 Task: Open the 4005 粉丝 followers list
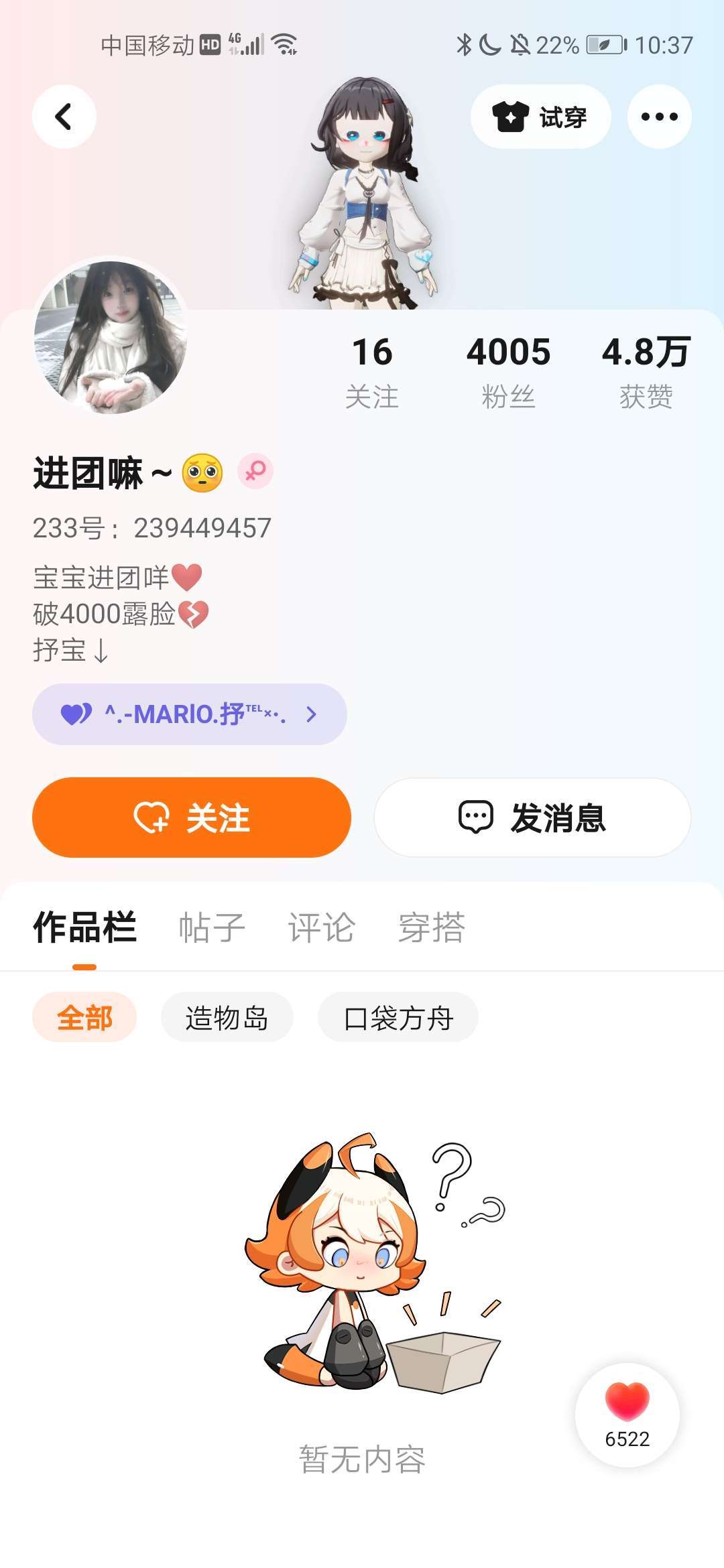pos(508,371)
